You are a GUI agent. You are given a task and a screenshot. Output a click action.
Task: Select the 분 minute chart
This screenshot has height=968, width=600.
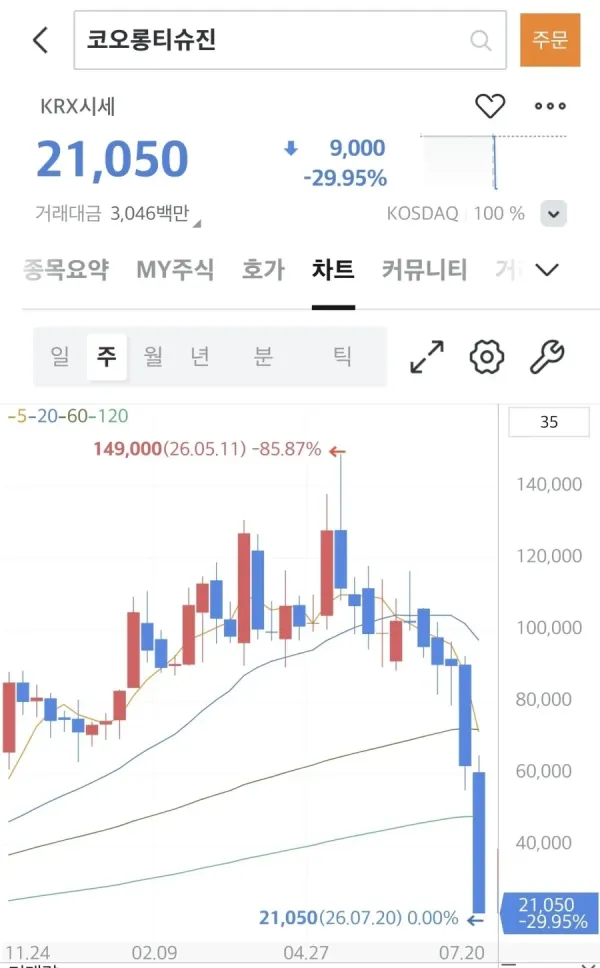(x=264, y=356)
